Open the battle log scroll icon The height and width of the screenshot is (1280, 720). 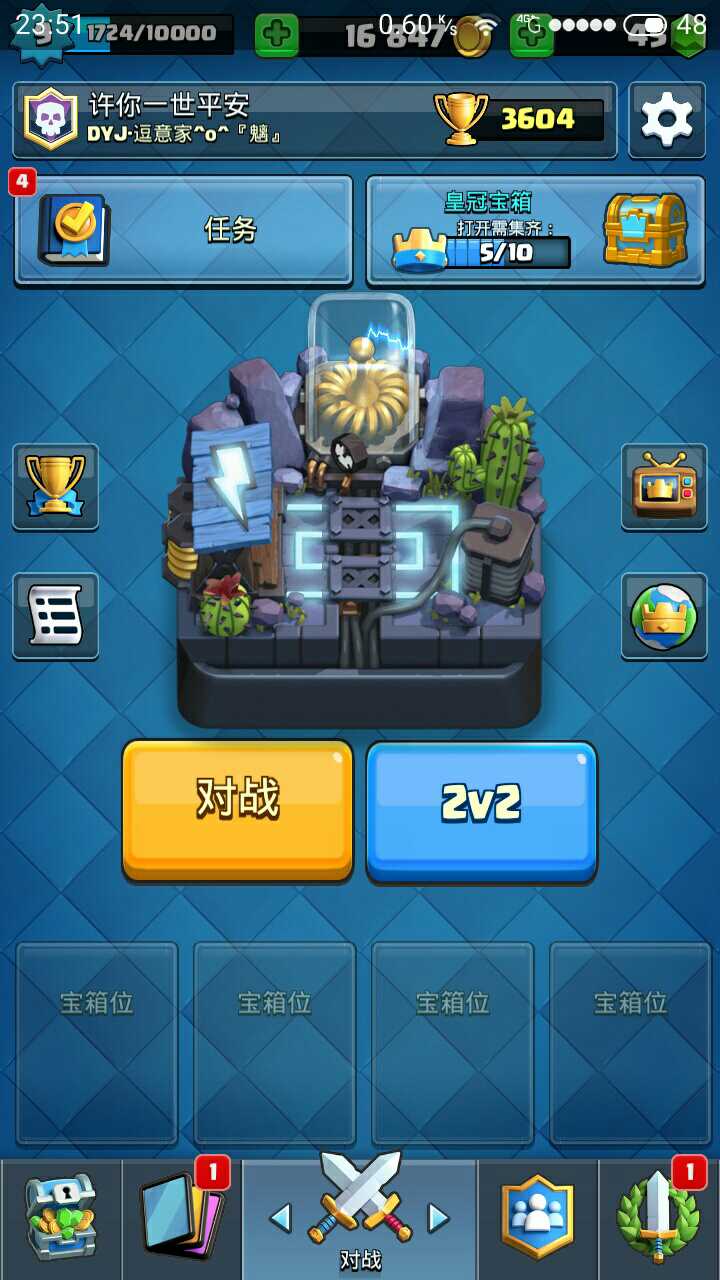[55, 616]
